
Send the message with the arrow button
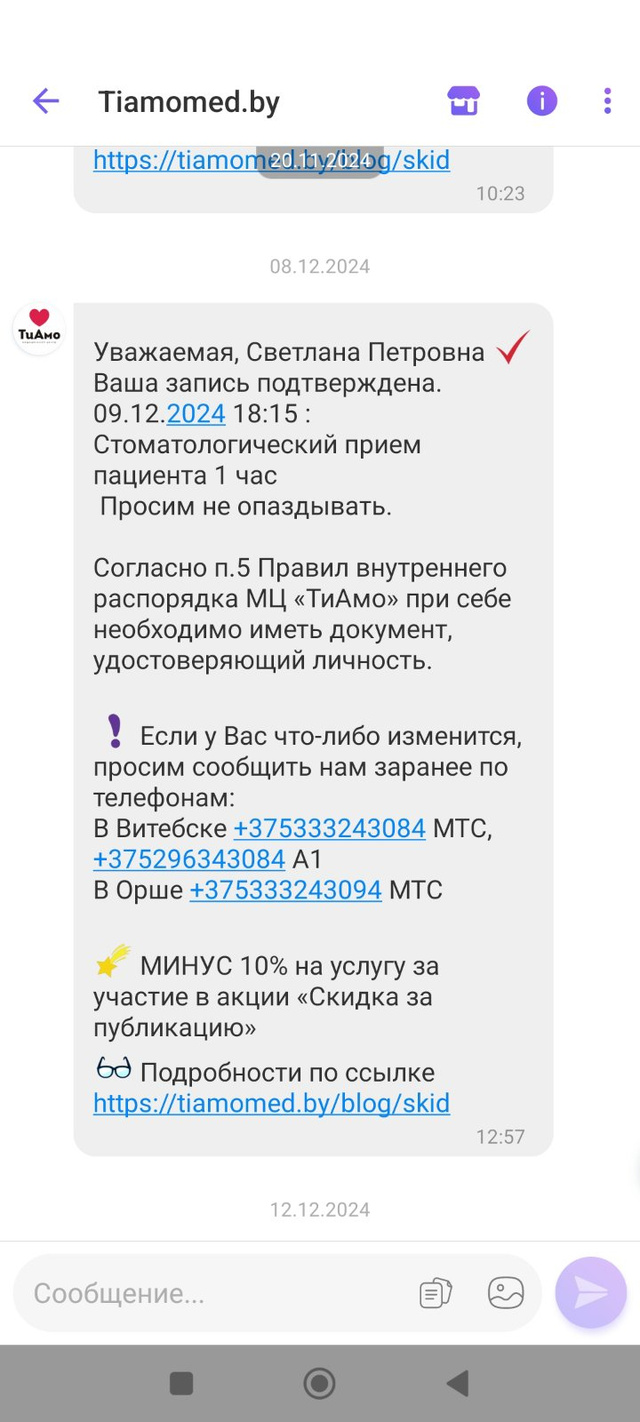(x=591, y=1292)
